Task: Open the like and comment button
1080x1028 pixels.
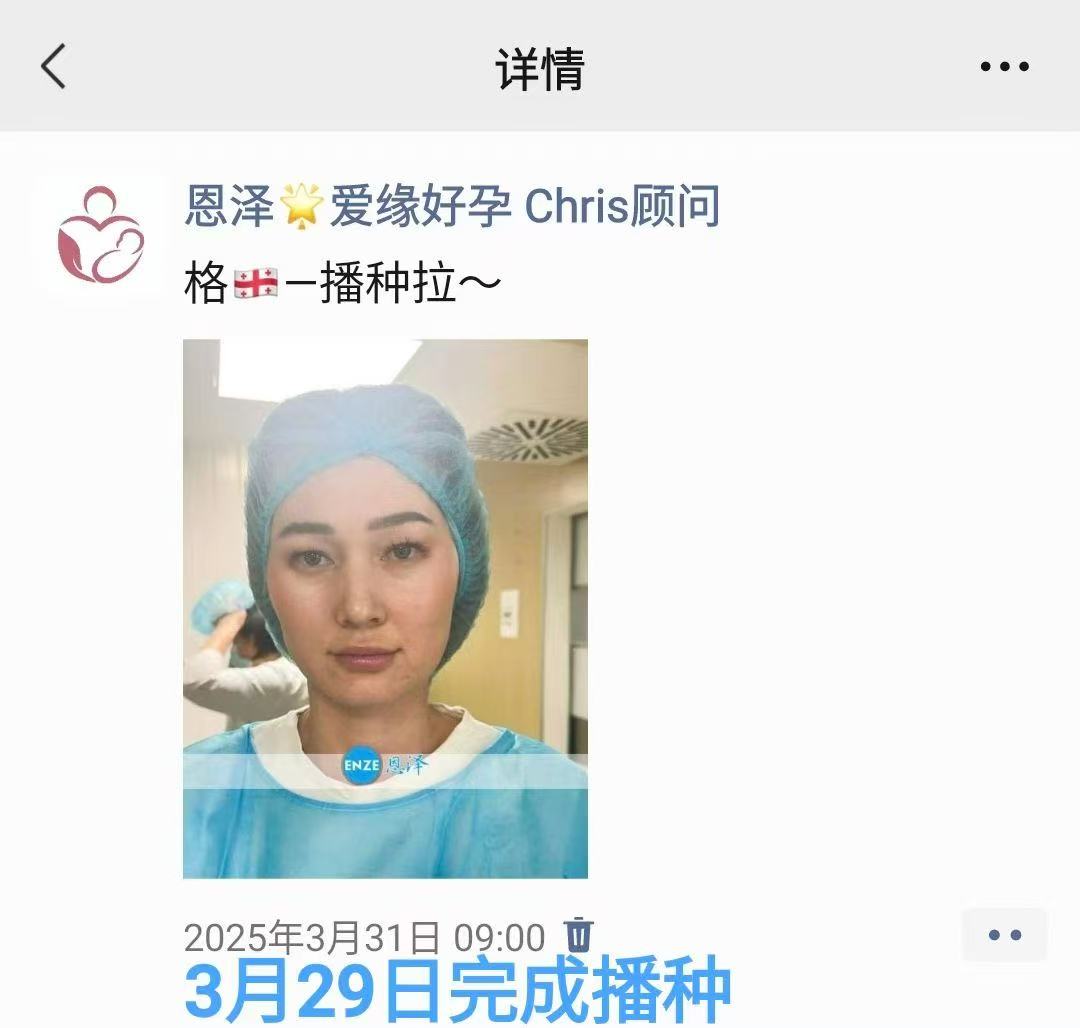Action: pyautogui.click(x=1004, y=935)
